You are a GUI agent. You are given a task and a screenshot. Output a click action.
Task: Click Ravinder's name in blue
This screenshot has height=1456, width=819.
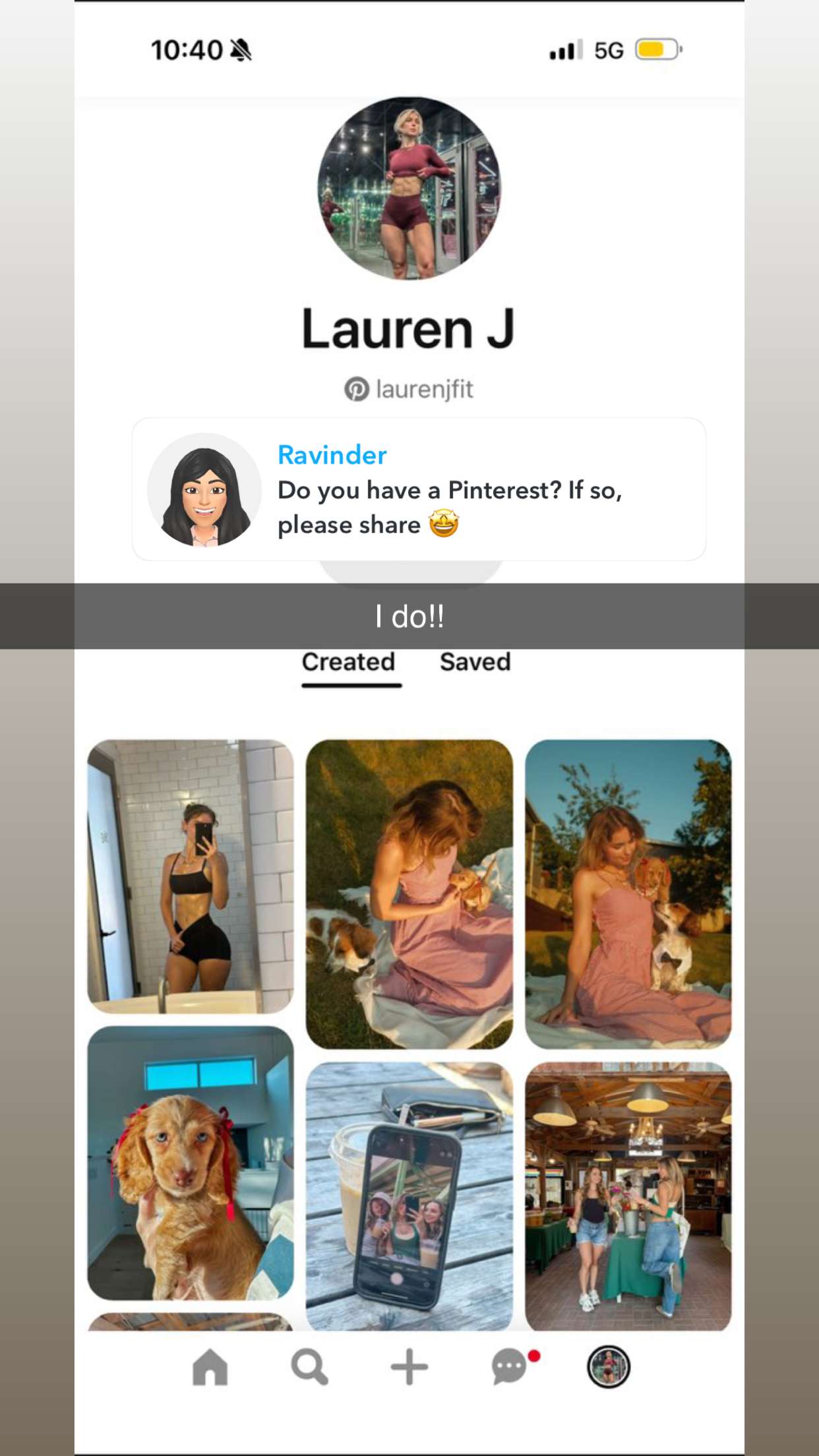(x=332, y=454)
